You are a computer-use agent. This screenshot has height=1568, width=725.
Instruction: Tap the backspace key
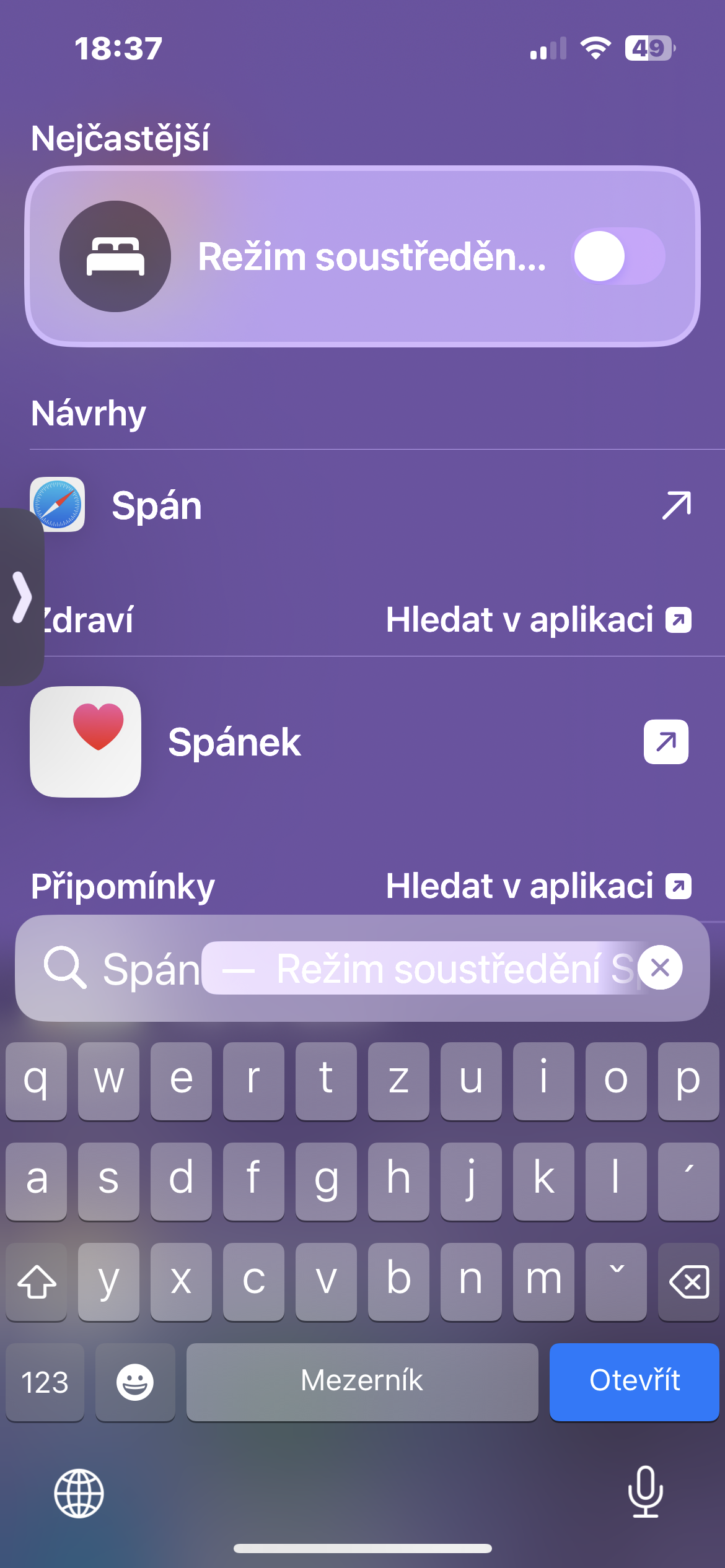click(x=688, y=1282)
